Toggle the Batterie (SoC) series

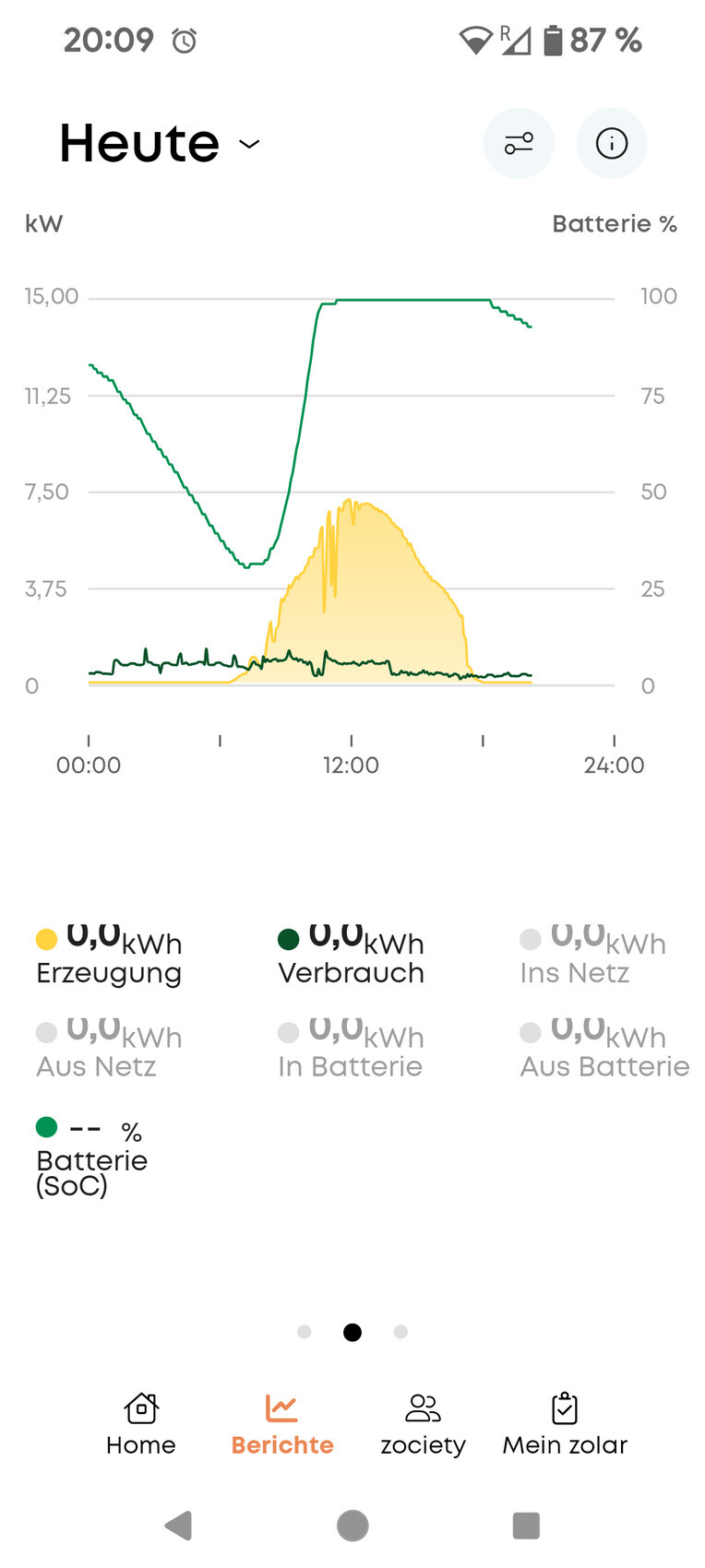click(90, 1156)
